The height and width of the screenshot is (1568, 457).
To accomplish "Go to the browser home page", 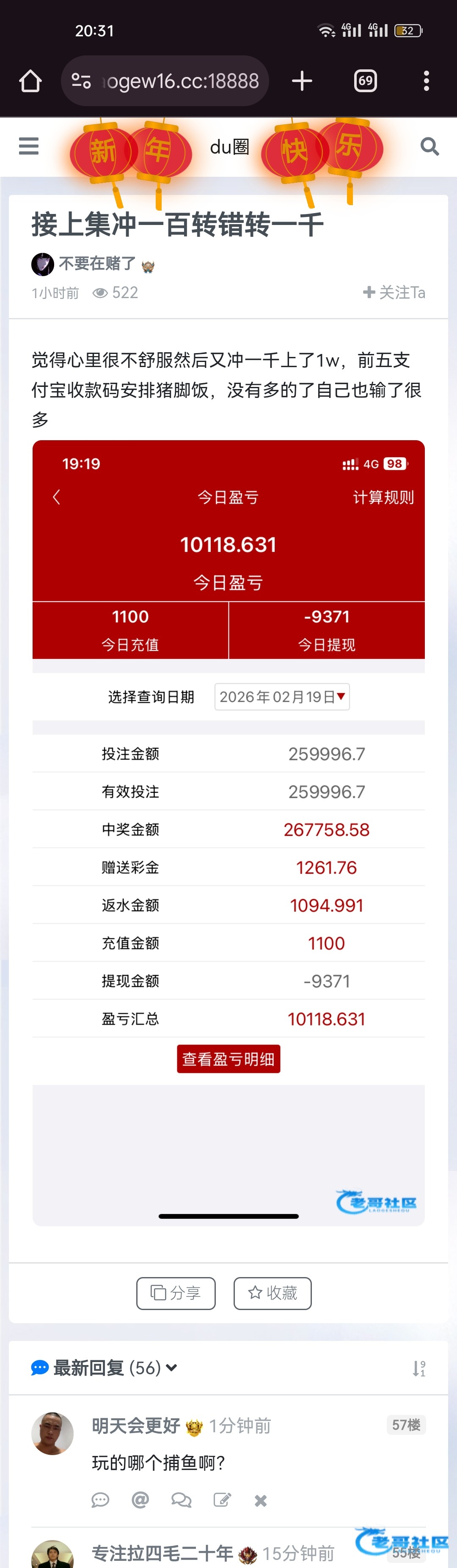I will coord(30,81).
